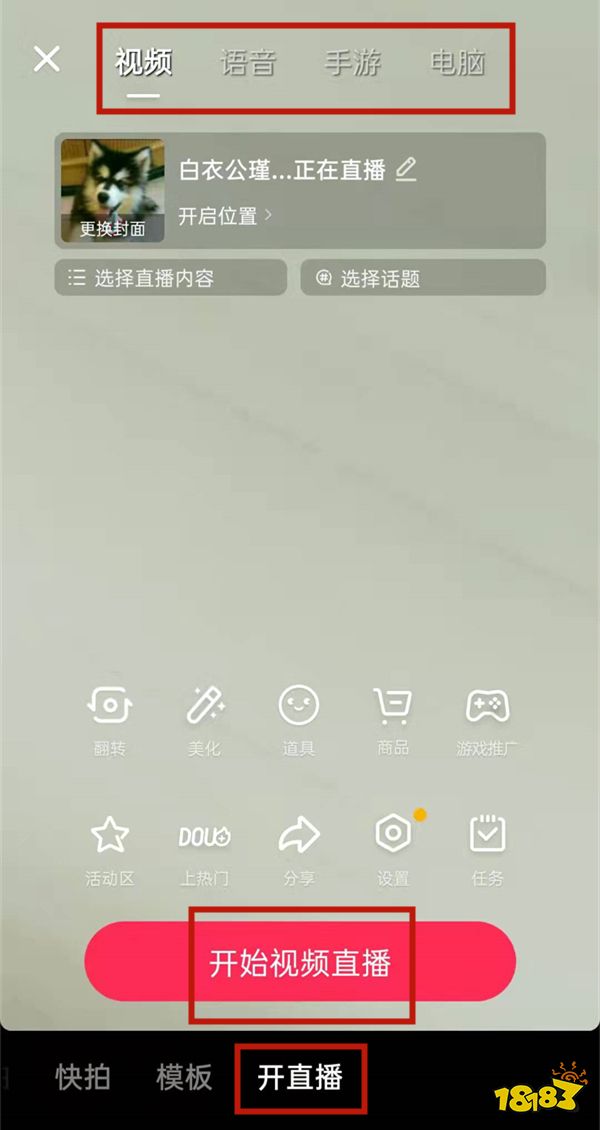Image resolution: width=600 pixels, height=1130 pixels.
Task: Open 上热门 DOU+ promotion
Action: coord(204,848)
